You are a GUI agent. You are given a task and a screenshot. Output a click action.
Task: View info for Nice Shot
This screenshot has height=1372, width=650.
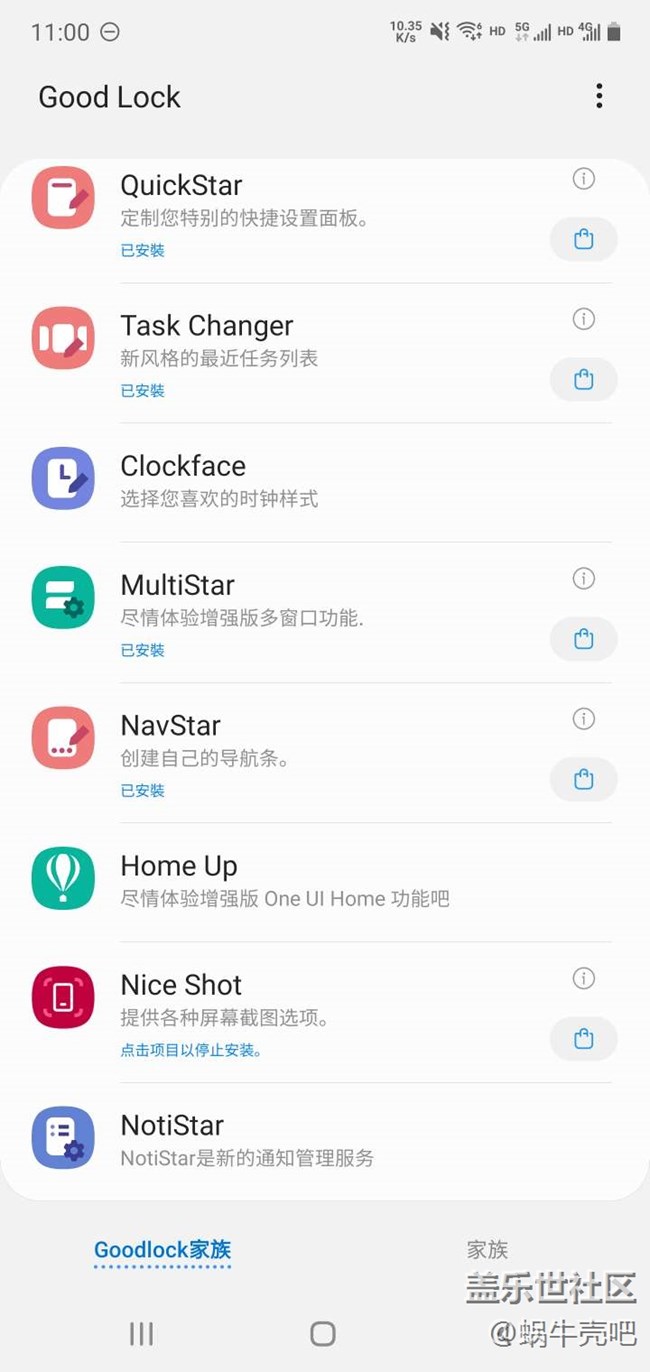point(584,978)
